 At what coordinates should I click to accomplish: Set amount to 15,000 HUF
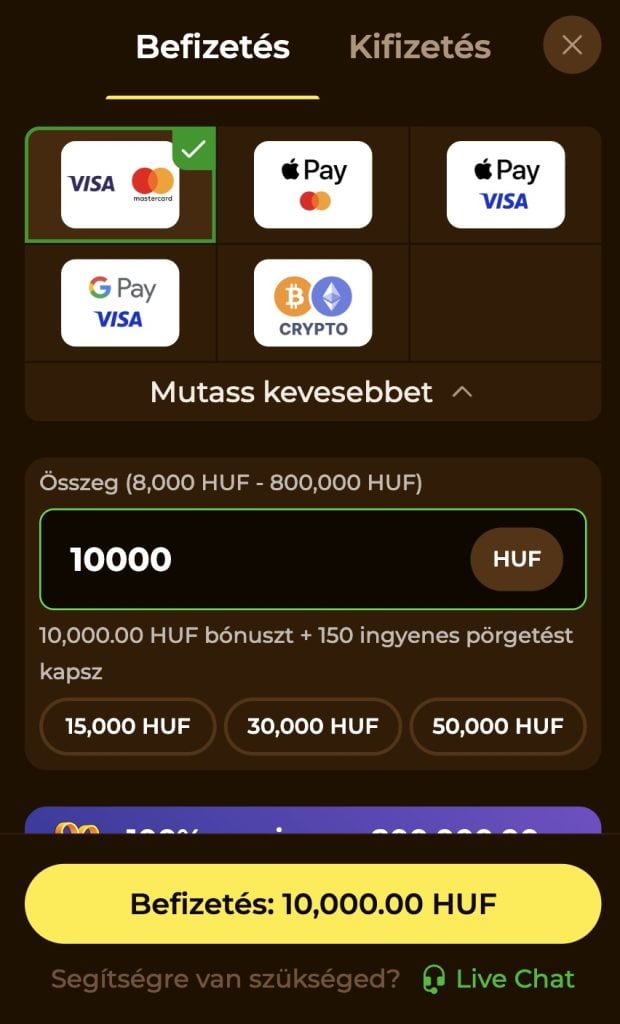point(127,726)
